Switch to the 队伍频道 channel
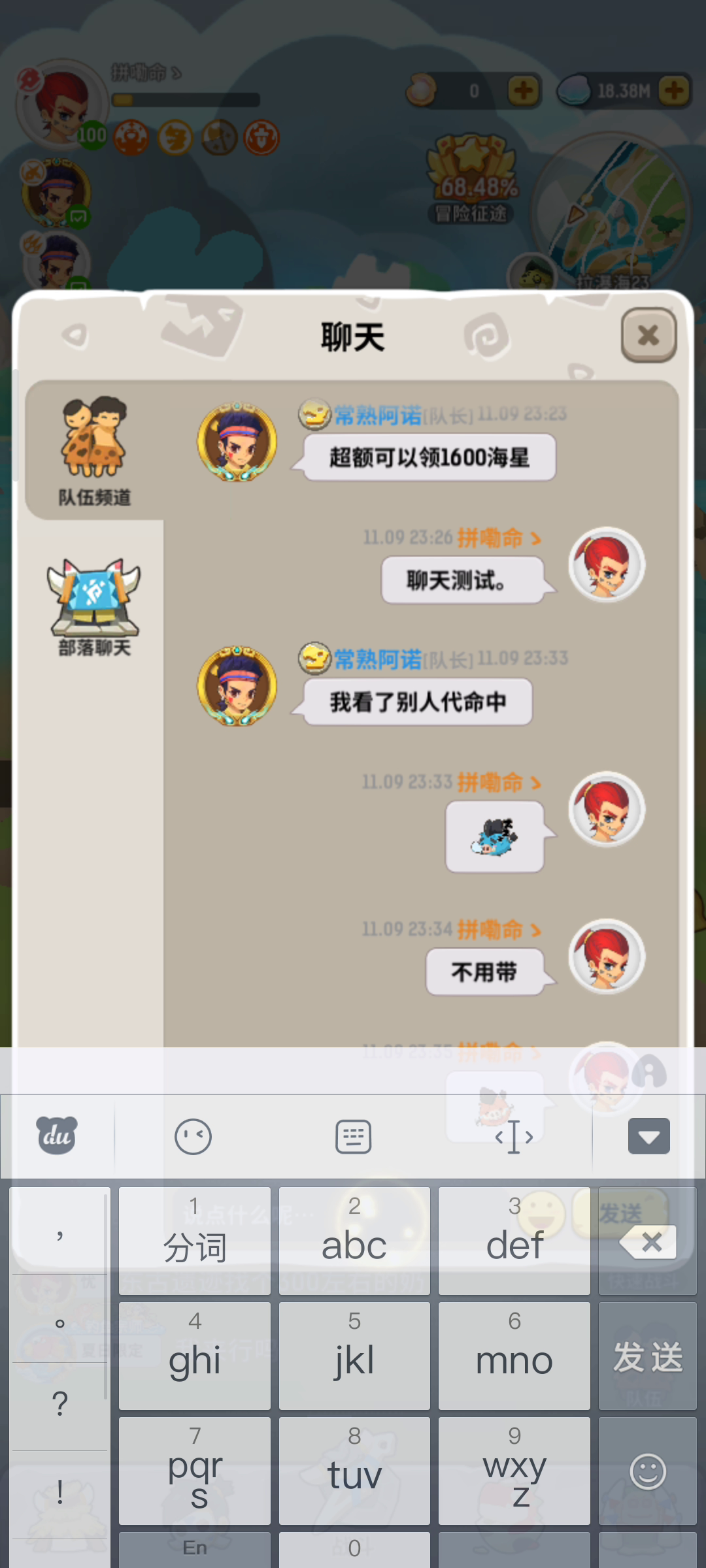The height and width of the screenshot is (1568, 706). [94, 451]
